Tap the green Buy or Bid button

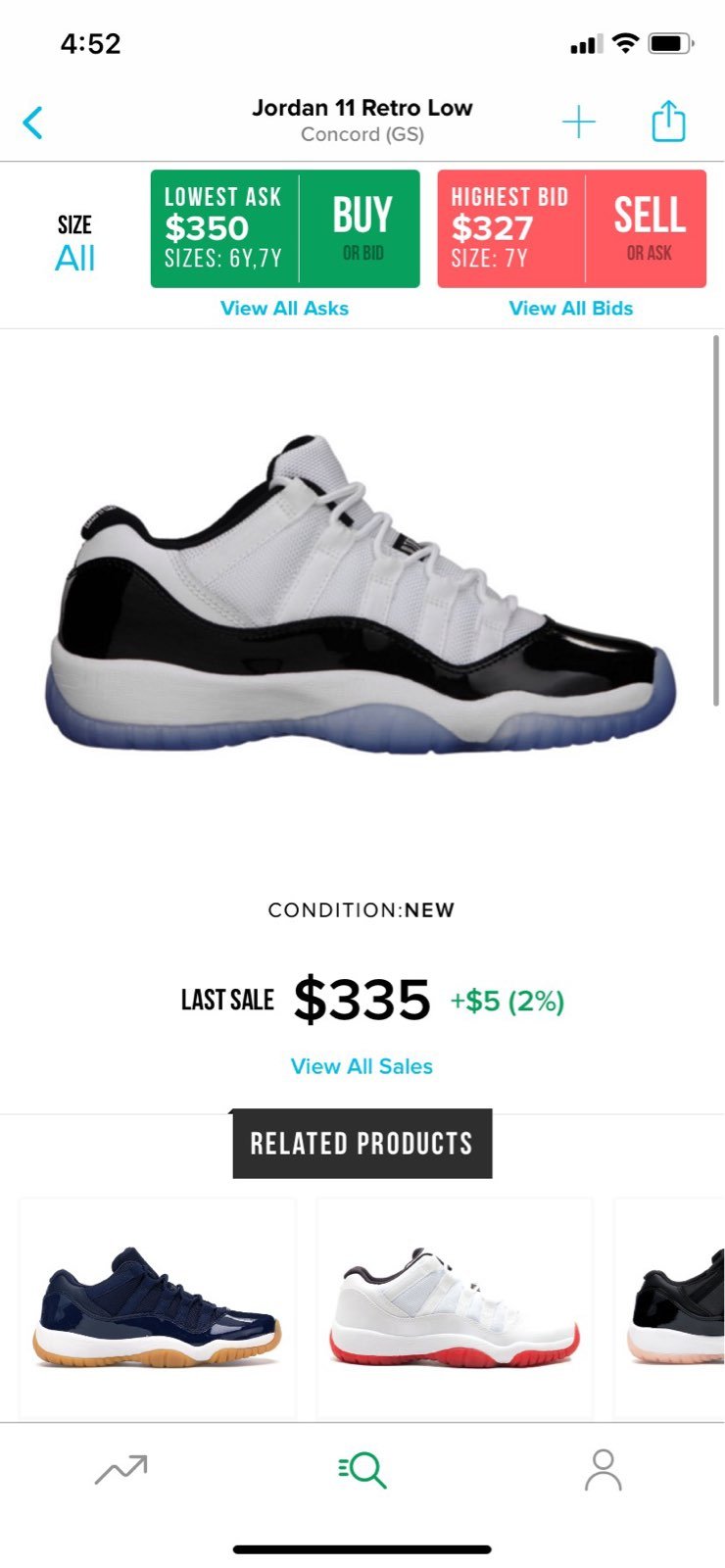[285, 228]
